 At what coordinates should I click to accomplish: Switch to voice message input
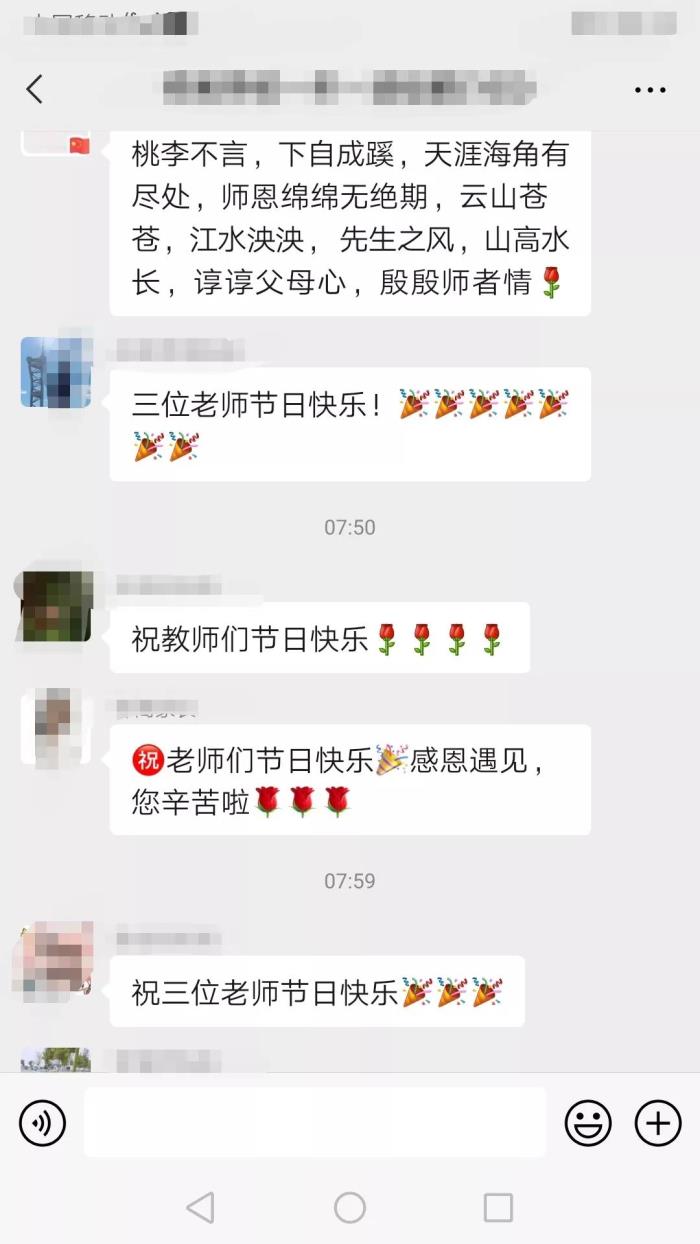point(42,1124)
